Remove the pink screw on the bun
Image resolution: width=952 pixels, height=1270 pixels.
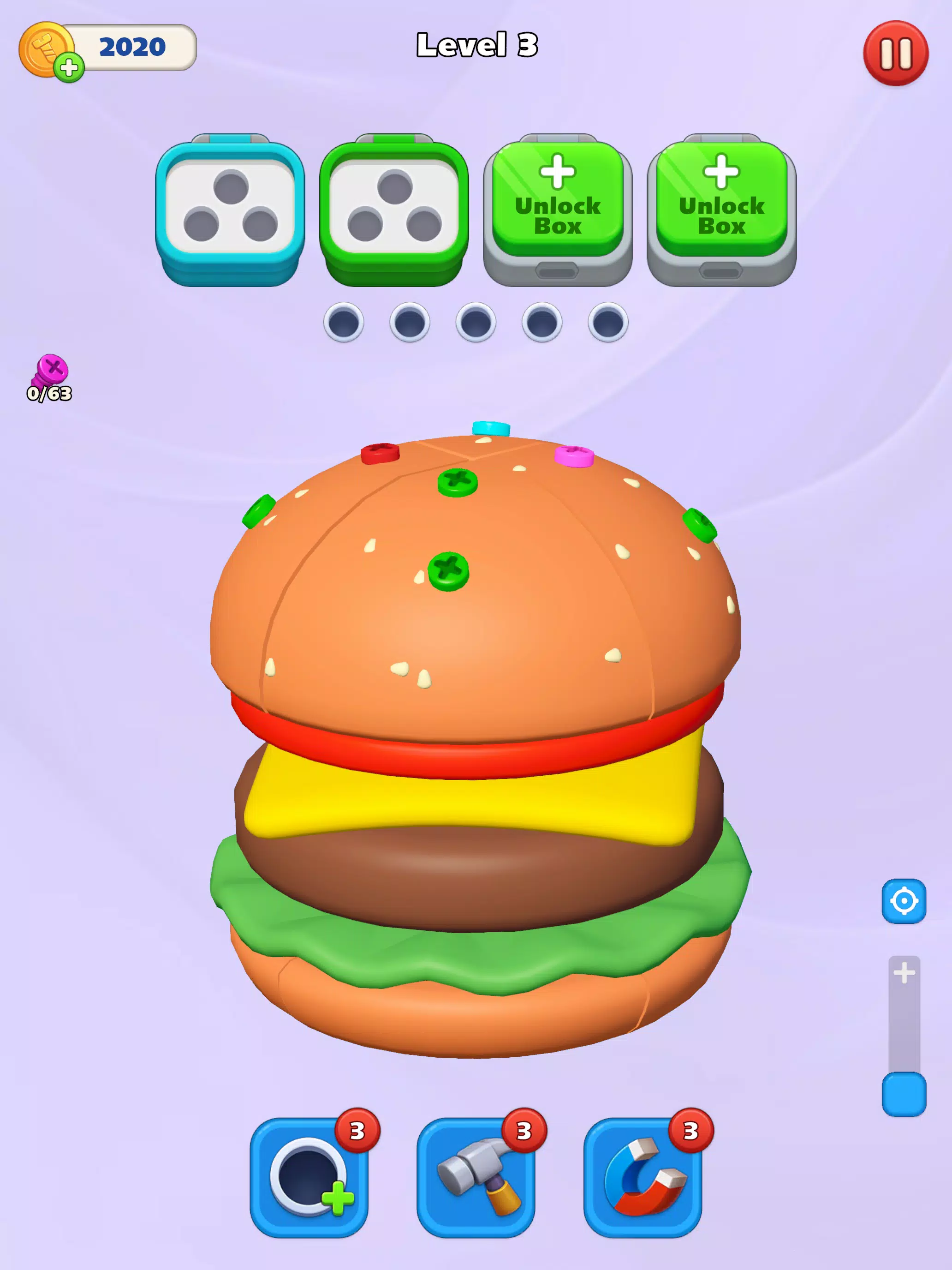[x=574, y=456]
